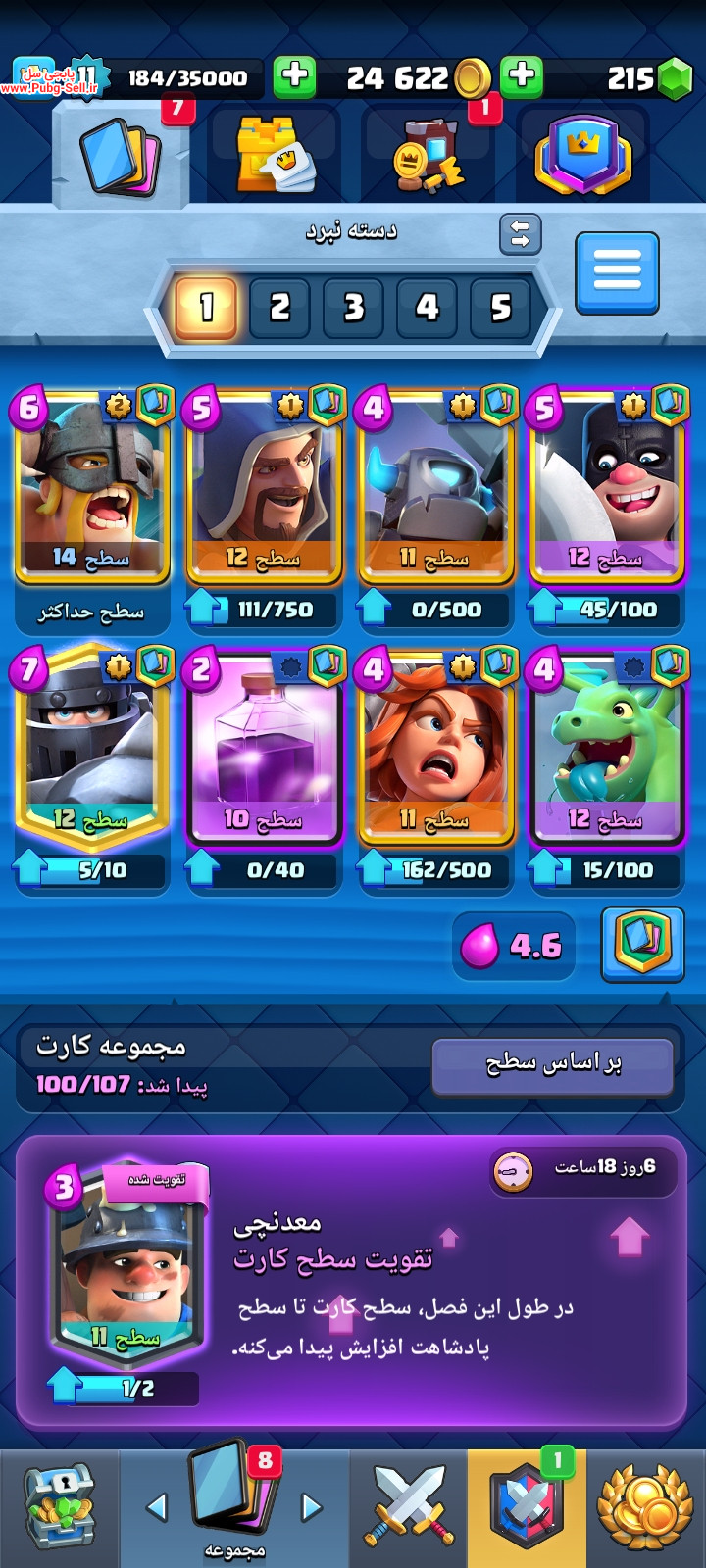Viewport: 706px width, 1568px height.
Task: Open the hamburger menu button
Action: tap(617, 272)
